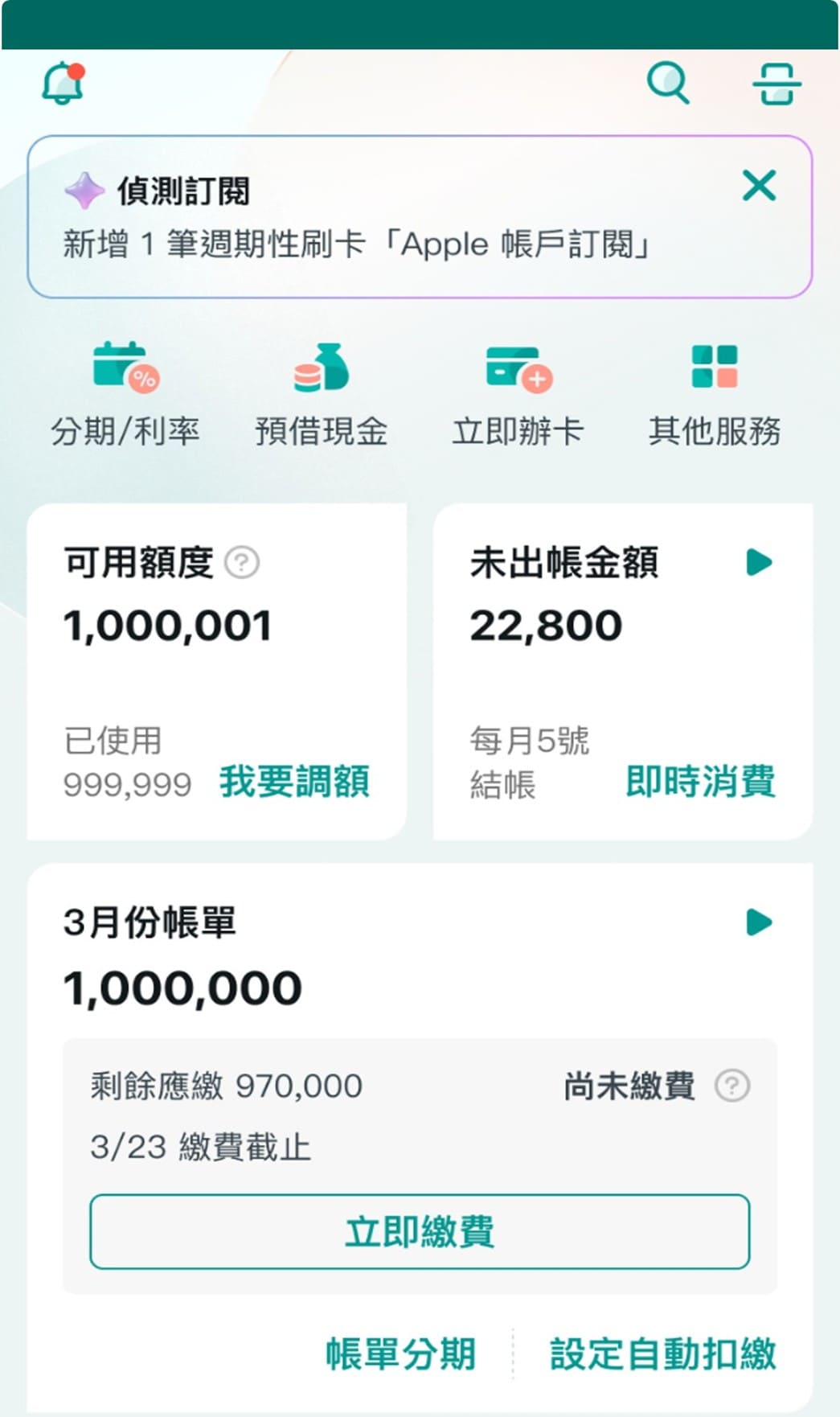Open the search magnifier icon

click(x=668, y=83)
